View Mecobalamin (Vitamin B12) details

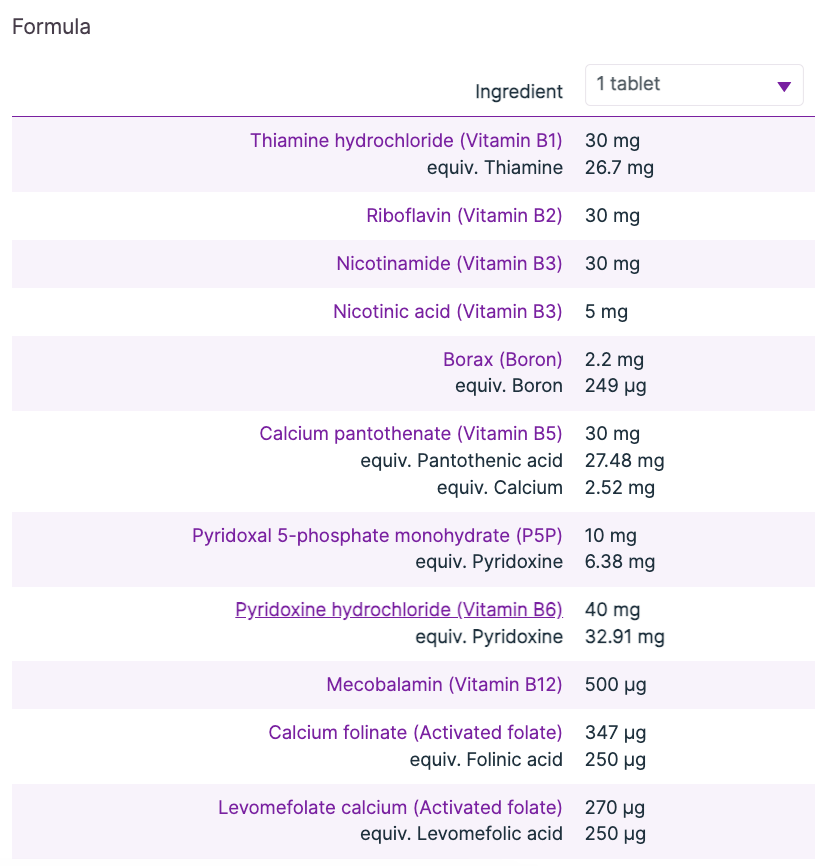tap(444, 685)
